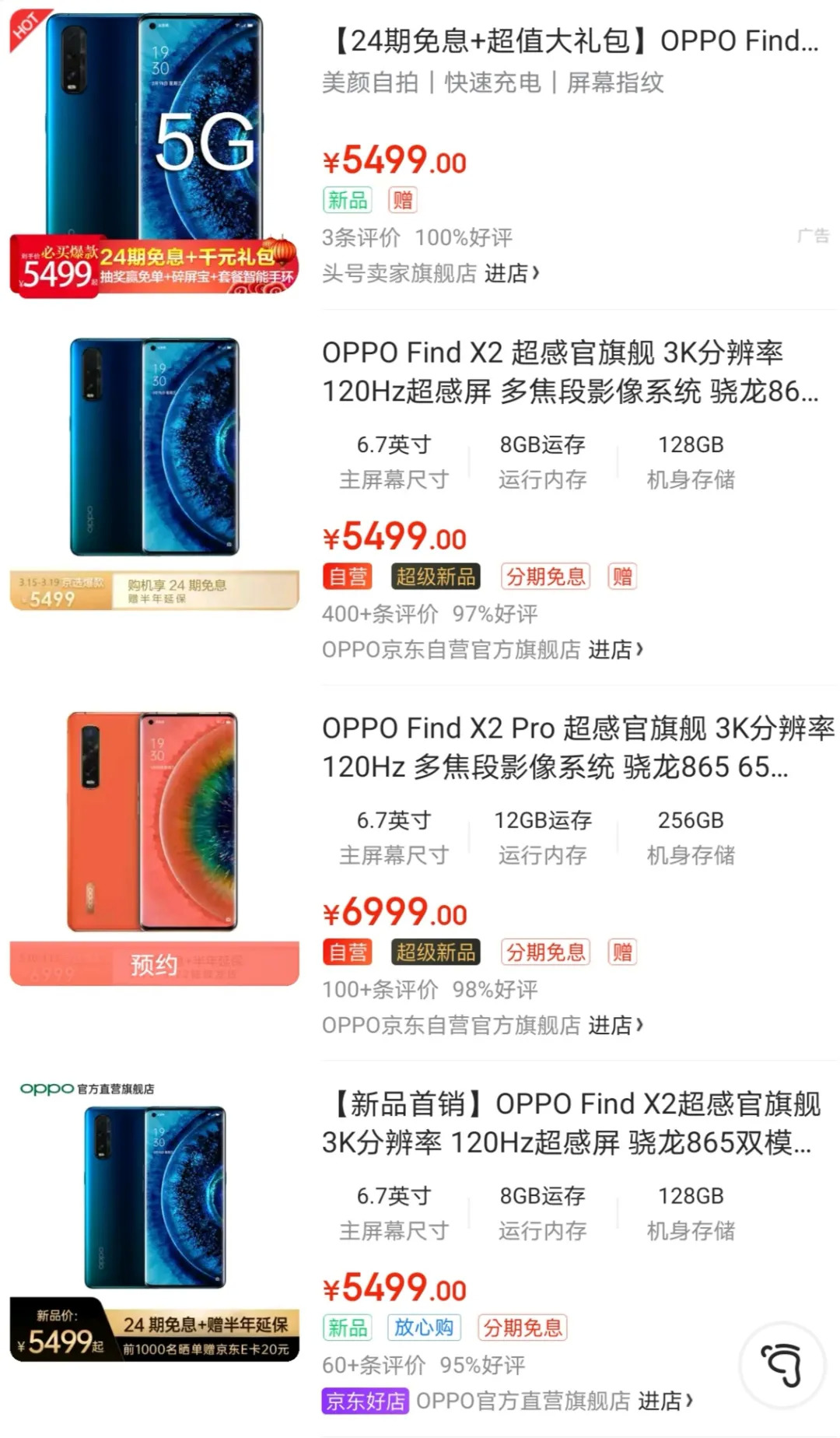
Task: Enter the 头号卖家旗舰店 store
Action: pos(511,273)
